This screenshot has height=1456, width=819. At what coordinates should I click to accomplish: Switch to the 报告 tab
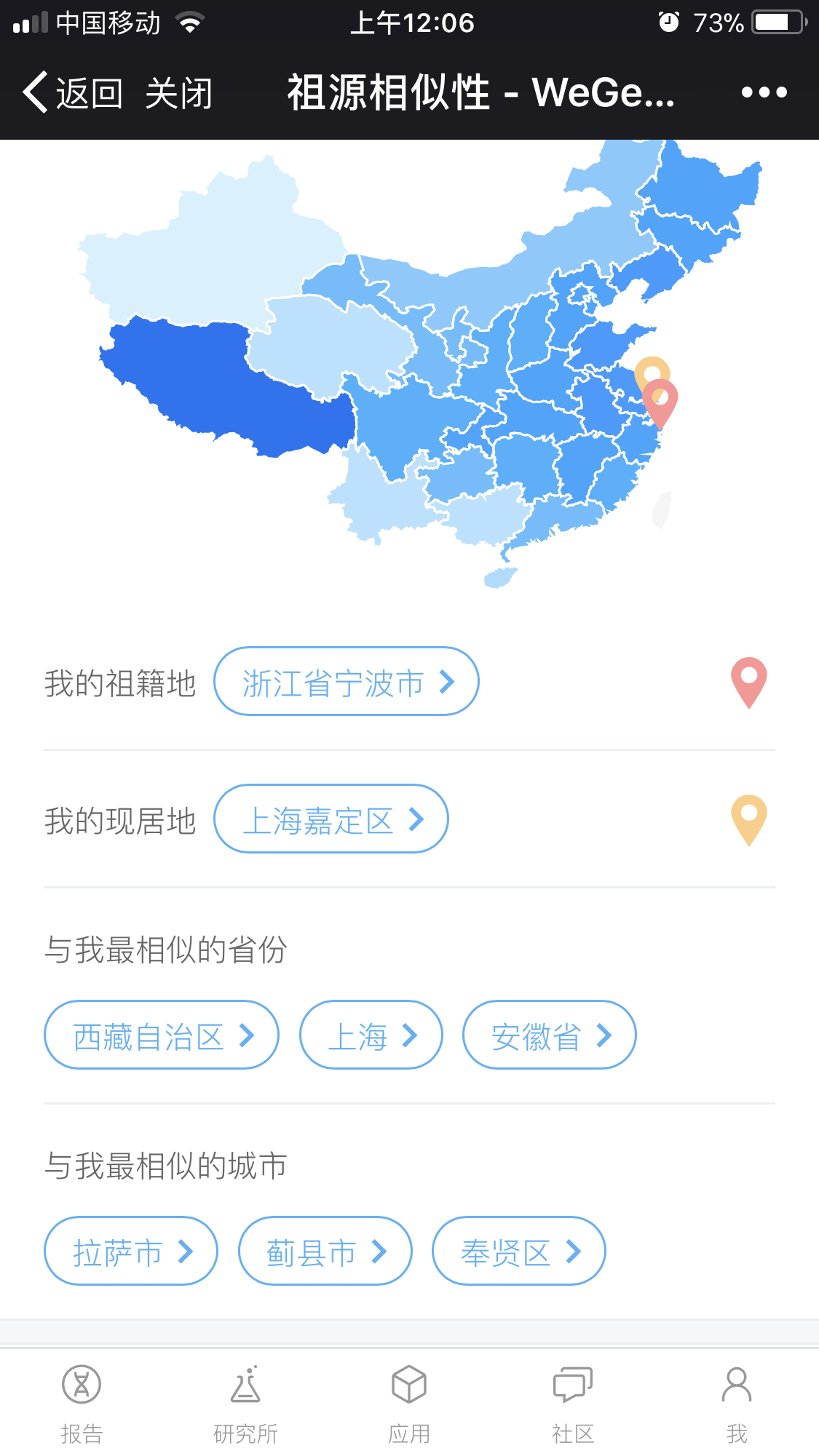82,1404
